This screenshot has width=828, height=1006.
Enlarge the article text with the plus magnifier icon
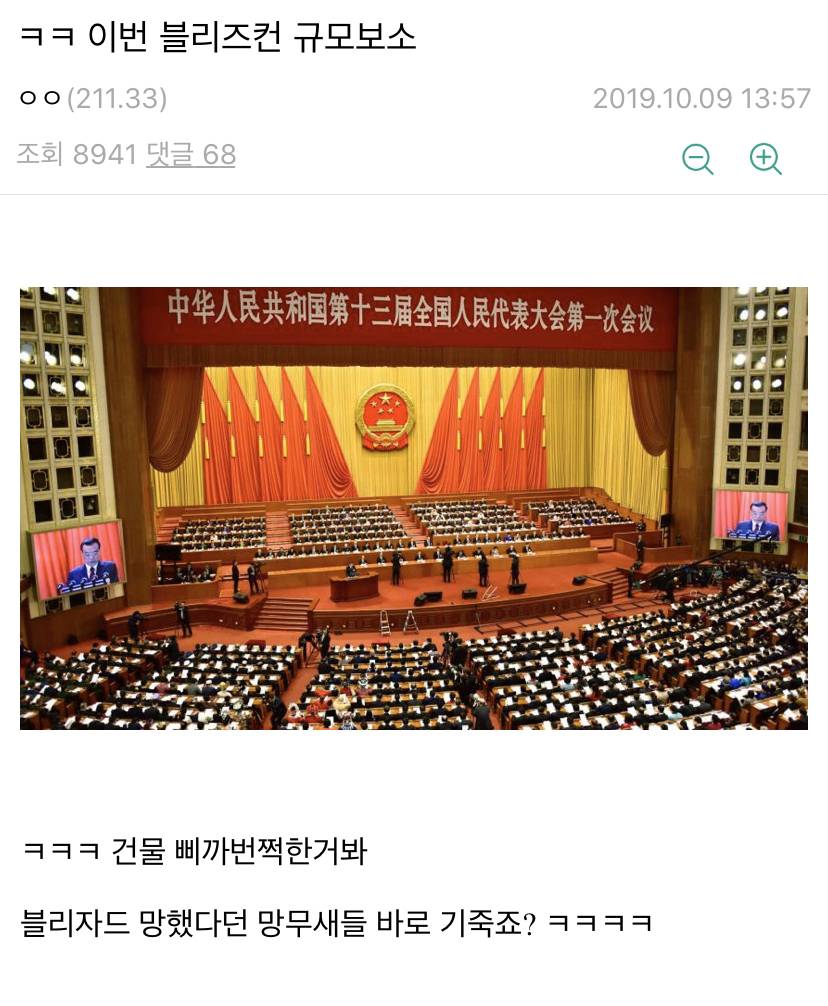tap(765, 160)
